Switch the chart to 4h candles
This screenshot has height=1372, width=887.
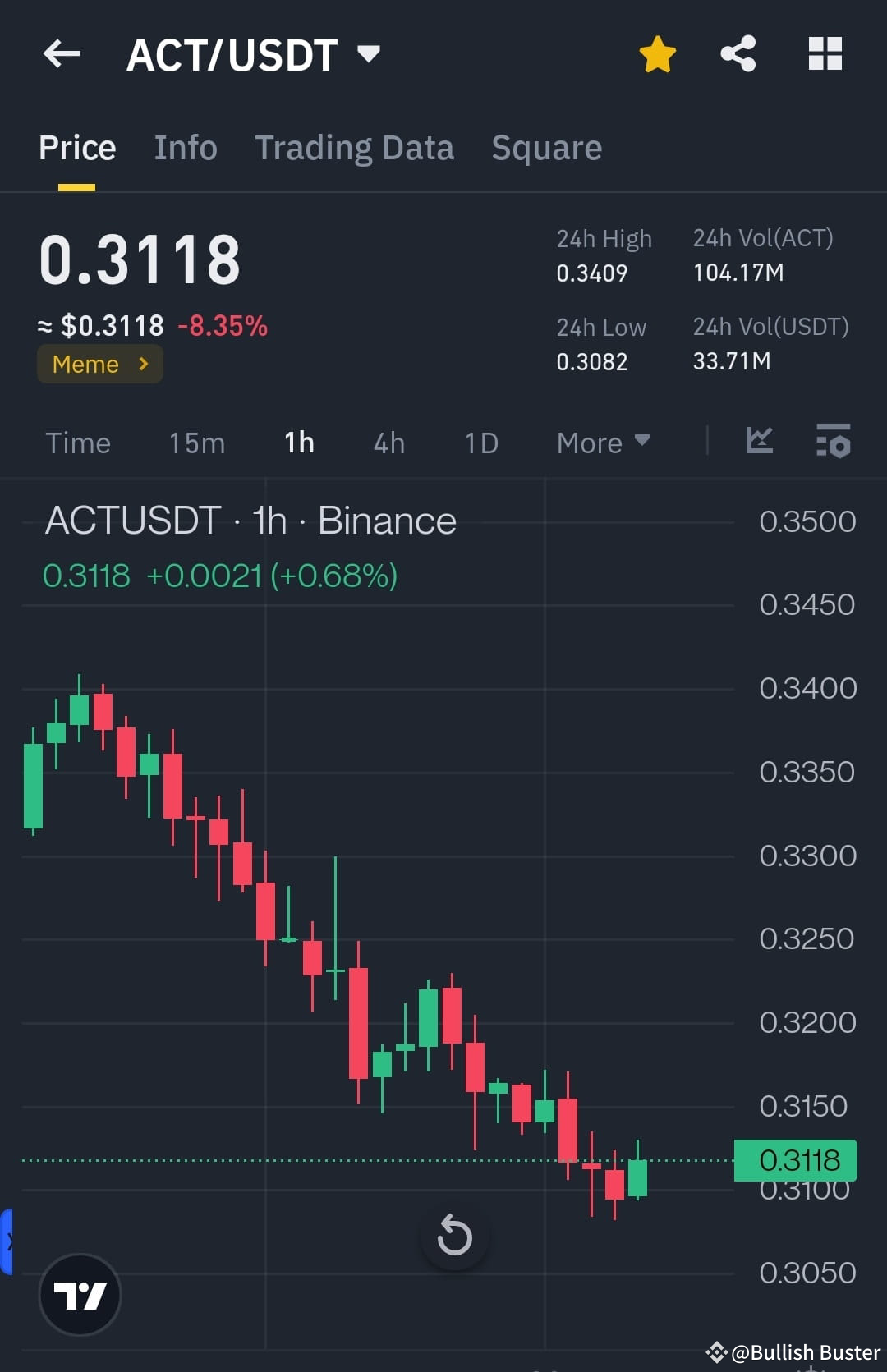388,443
